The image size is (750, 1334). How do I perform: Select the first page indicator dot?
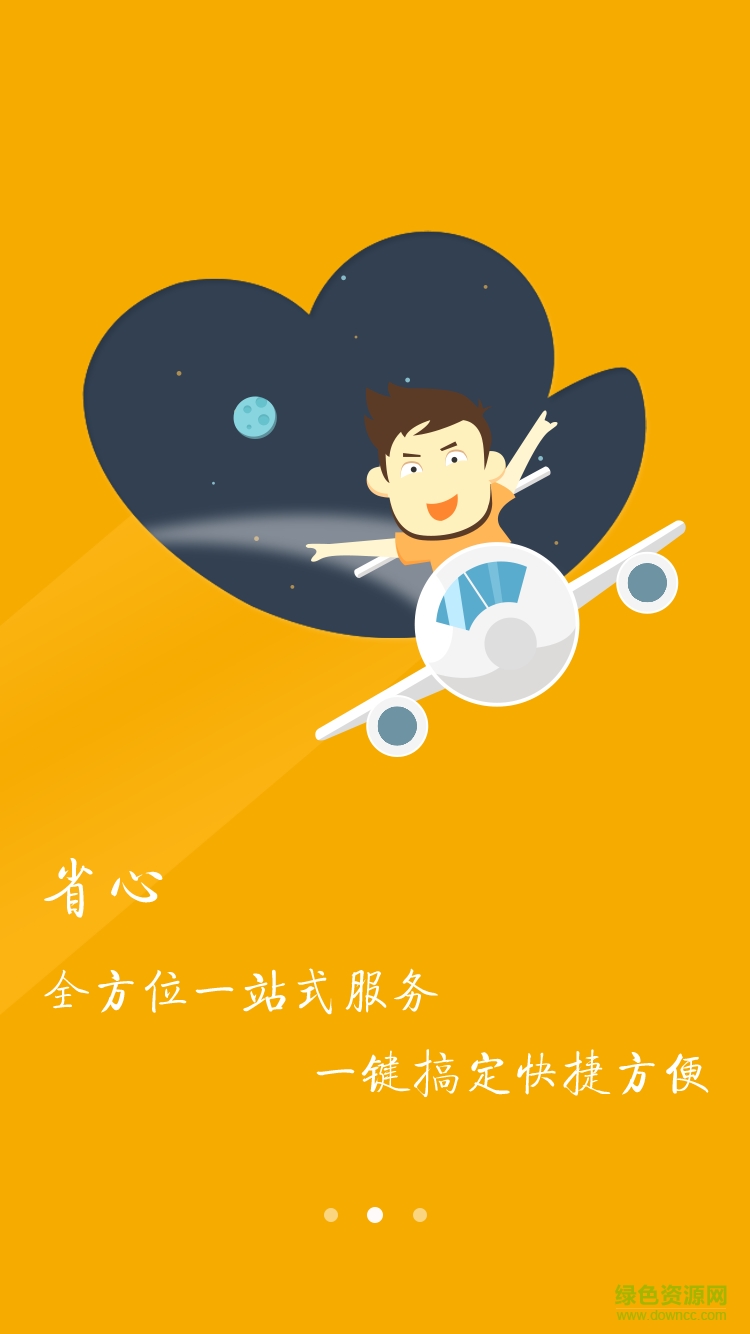tap(331, 1215)
